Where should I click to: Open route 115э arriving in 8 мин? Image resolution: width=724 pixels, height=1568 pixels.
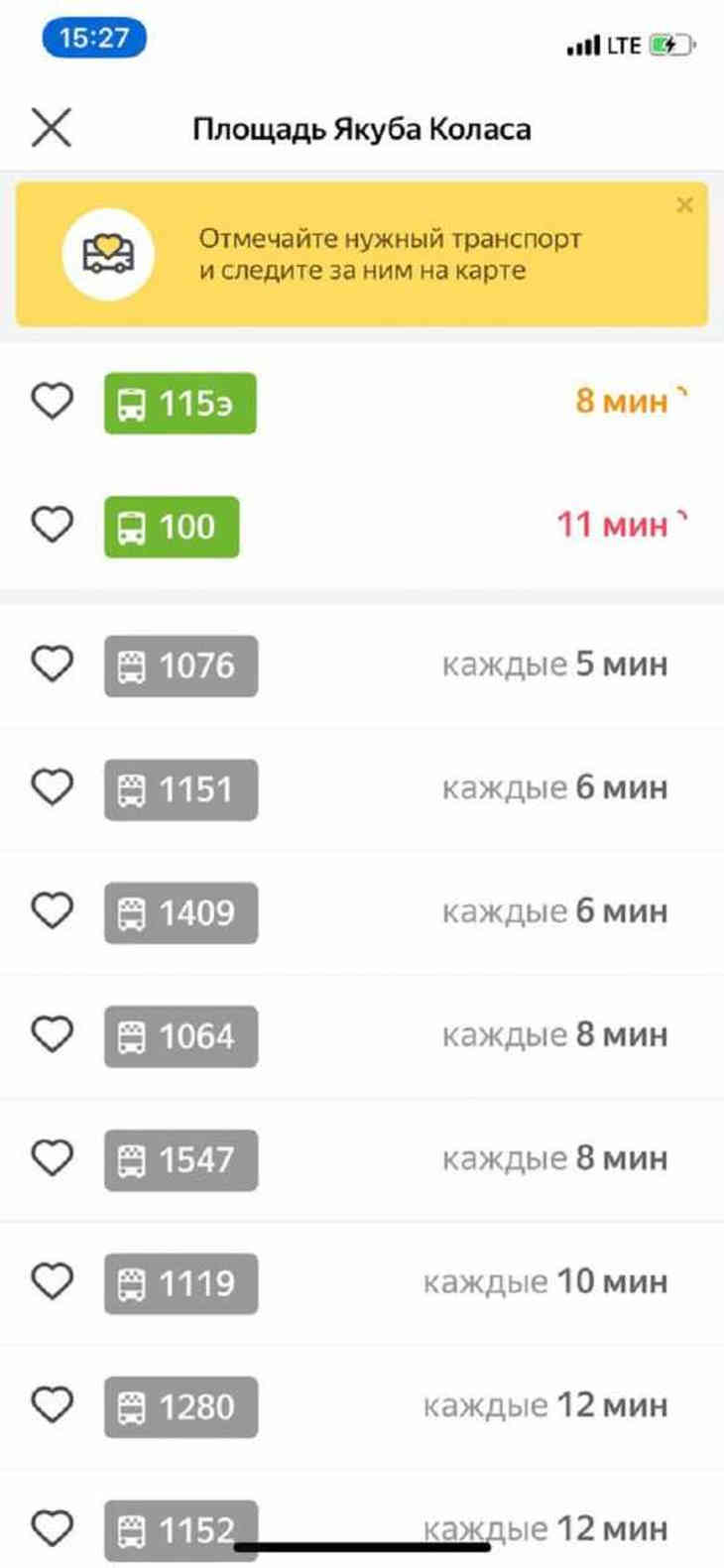coord(181,404)
